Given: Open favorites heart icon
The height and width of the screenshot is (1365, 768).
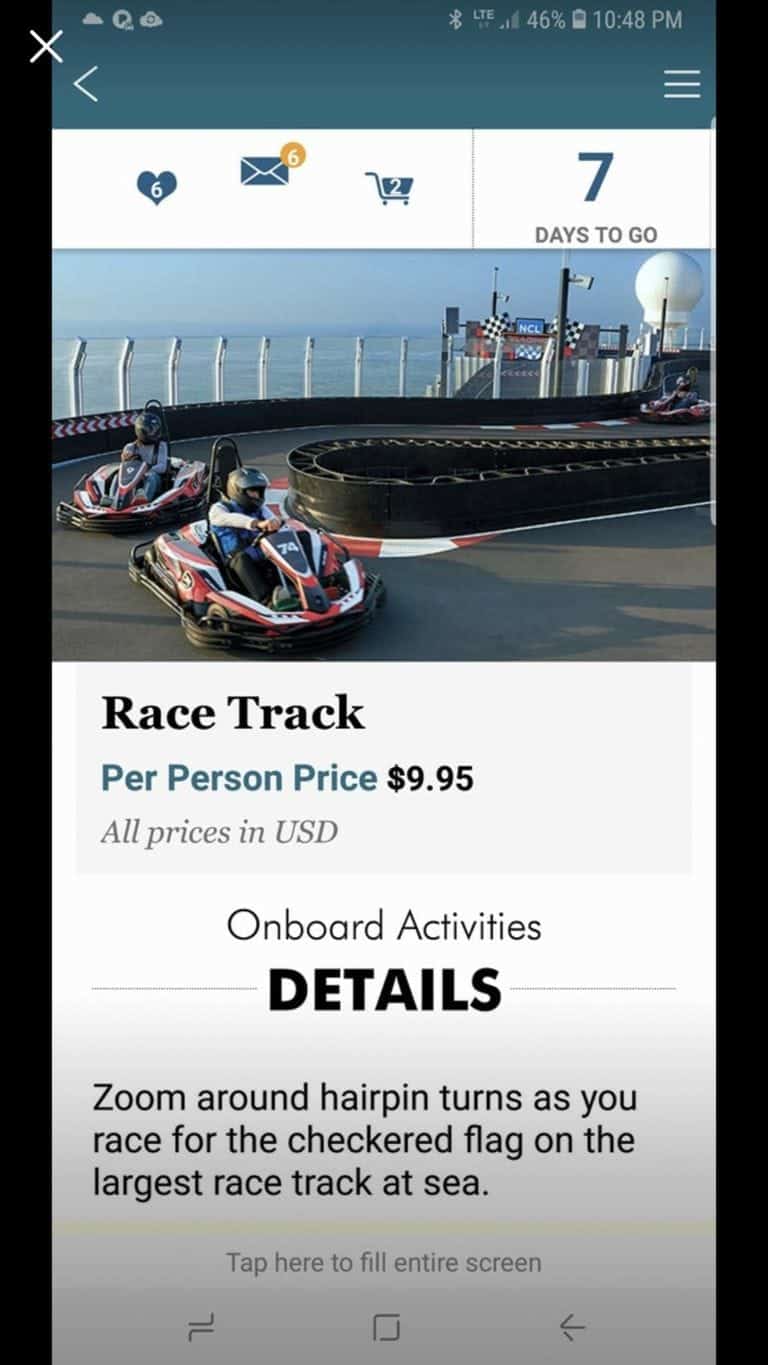Looking at the screenshot, I should pos(156,187).
